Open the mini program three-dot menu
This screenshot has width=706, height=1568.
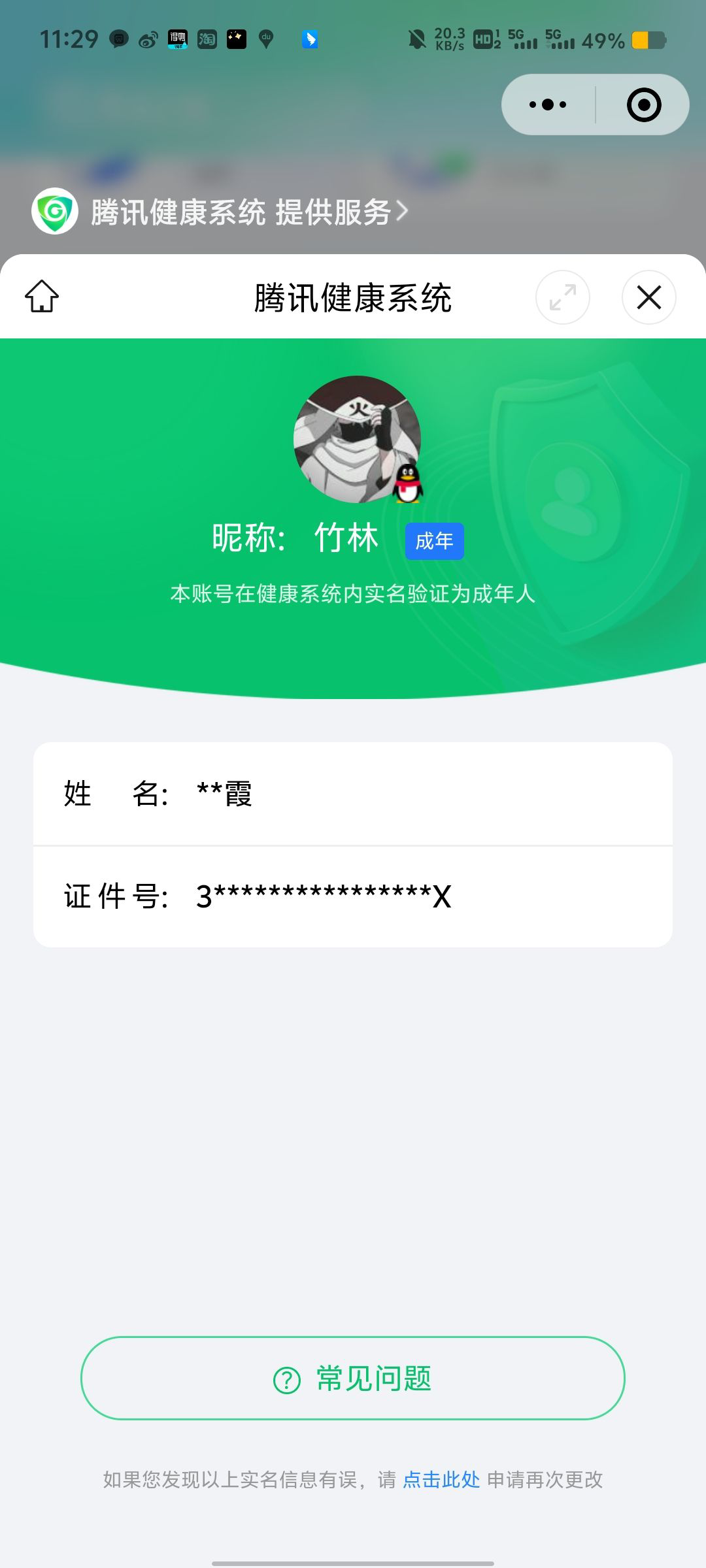tap(548, 105)
